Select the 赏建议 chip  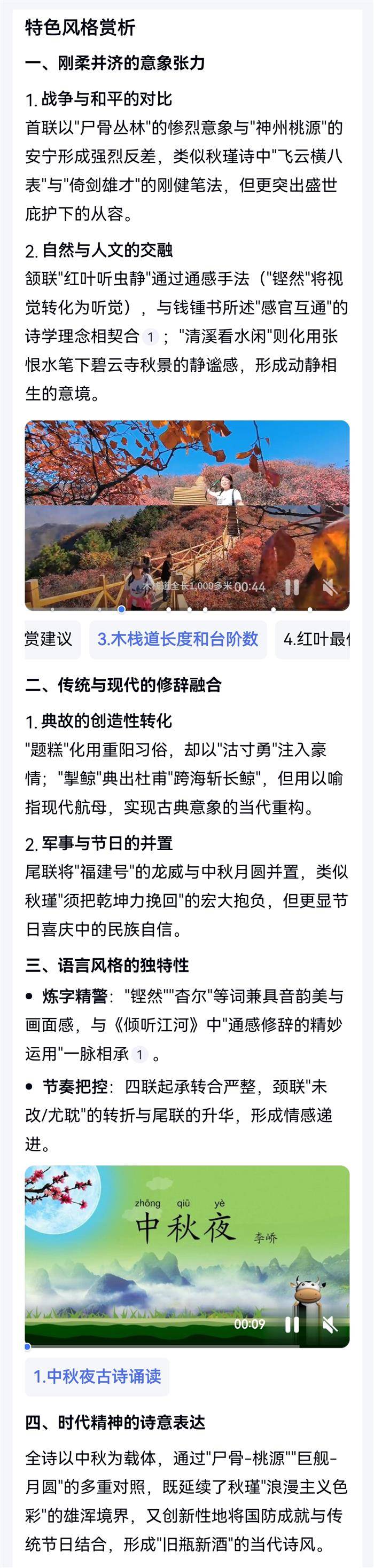(x=50, y=639)
